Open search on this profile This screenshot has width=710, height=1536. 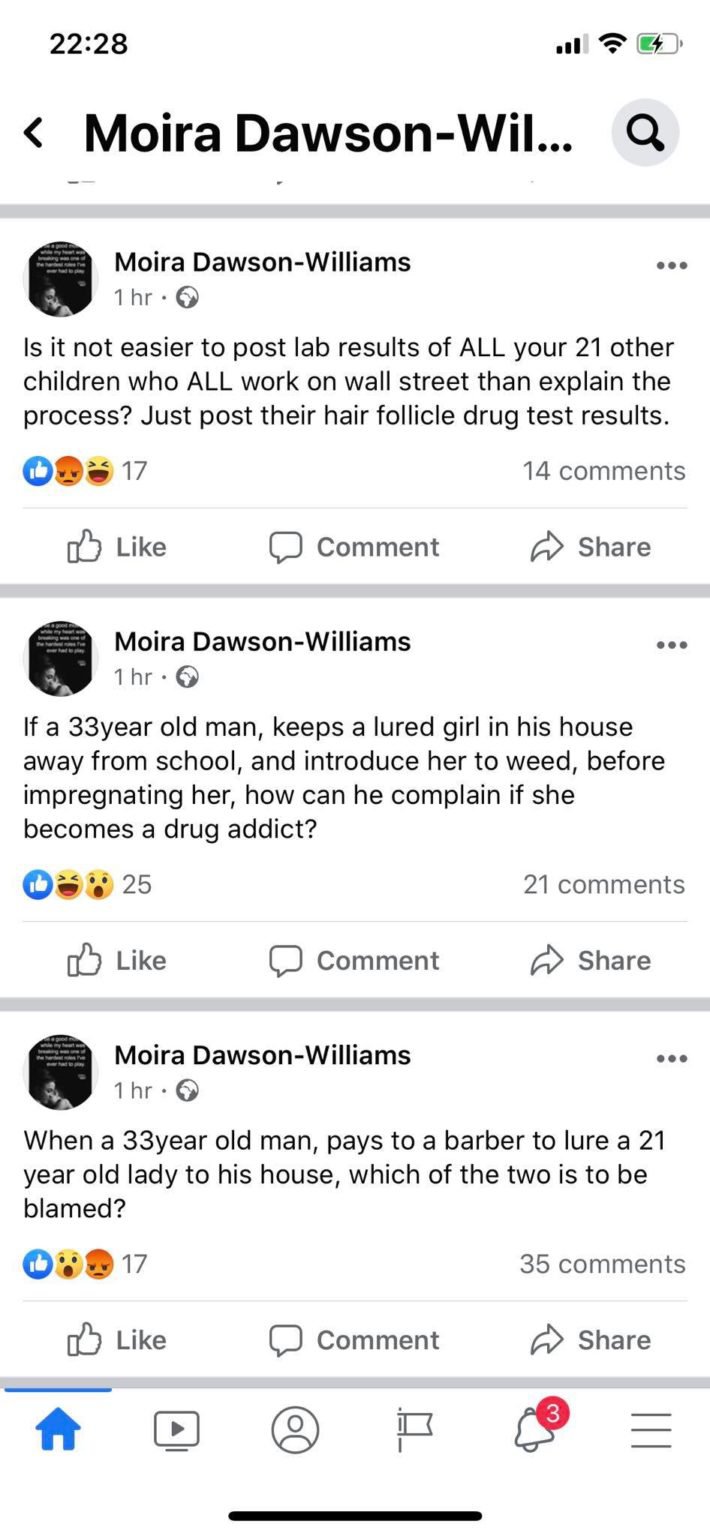[645, 132]
